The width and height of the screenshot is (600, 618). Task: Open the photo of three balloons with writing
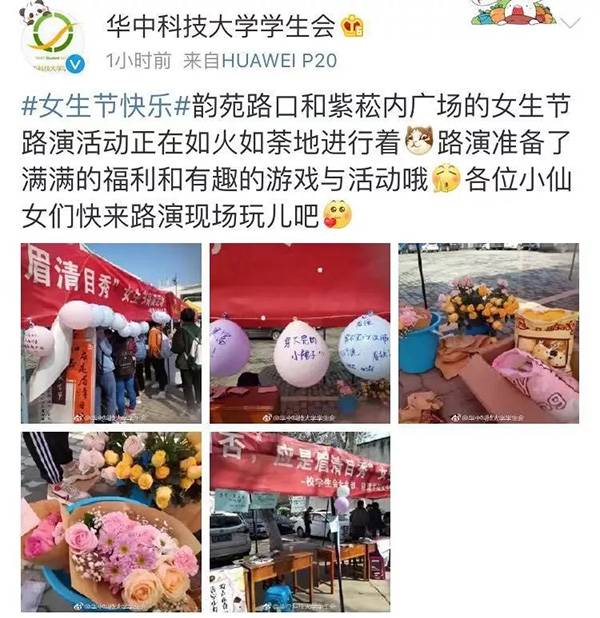click(299, 333)
